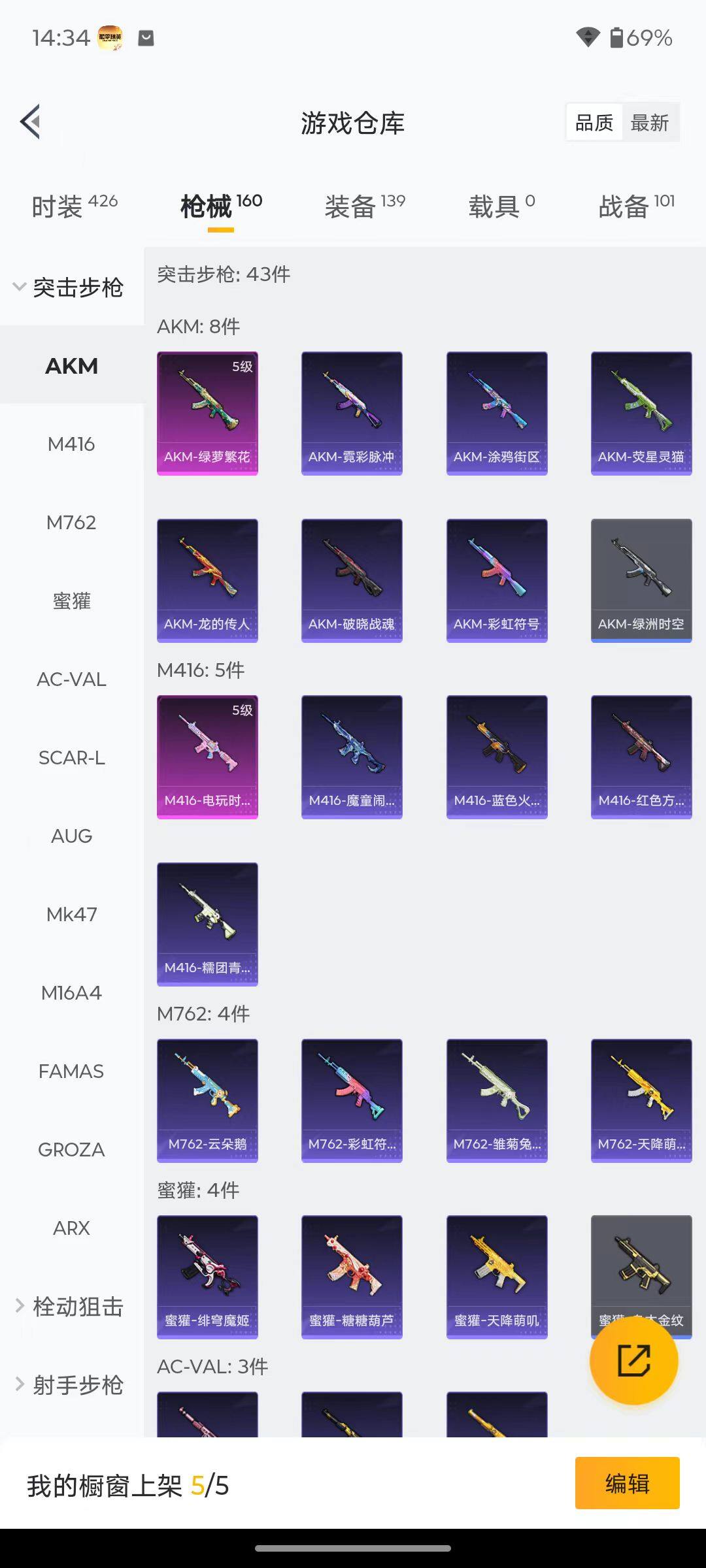Open the 蜜獾-糖糖葫芦 skin
The image size is (706, 1568).
tap(352, 1277)
